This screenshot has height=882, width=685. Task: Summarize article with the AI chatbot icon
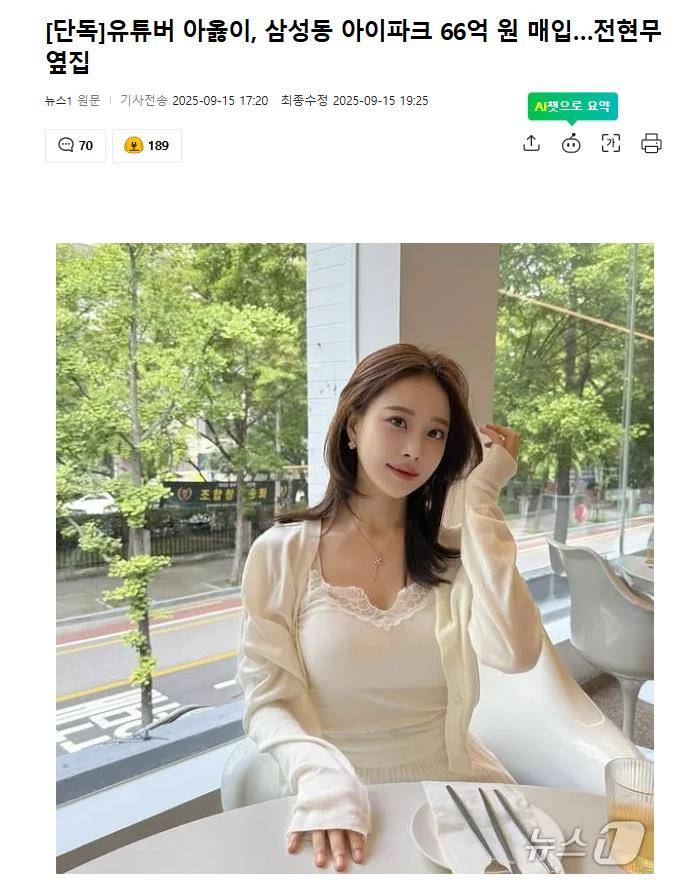pos(571,143)
